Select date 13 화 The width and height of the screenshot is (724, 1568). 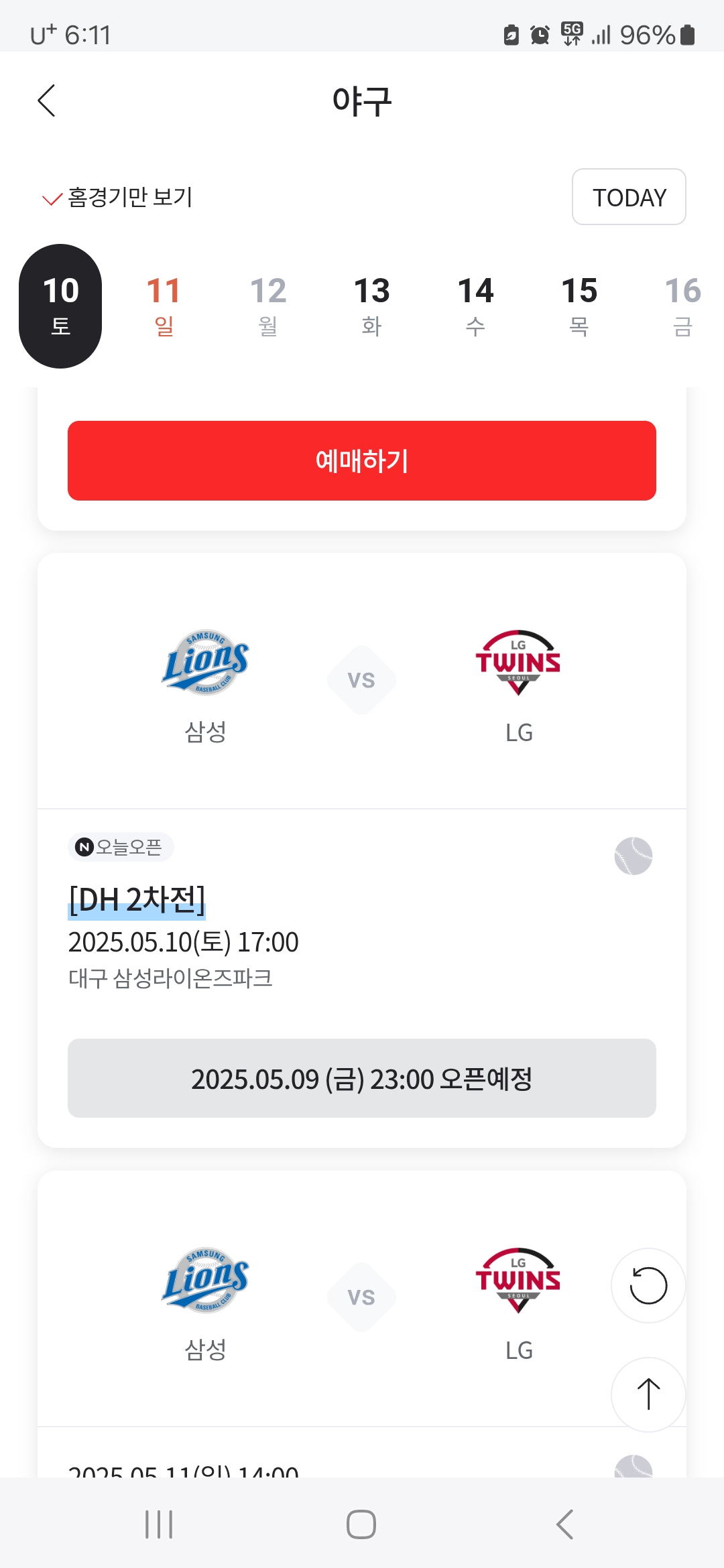tap(371, 306)
